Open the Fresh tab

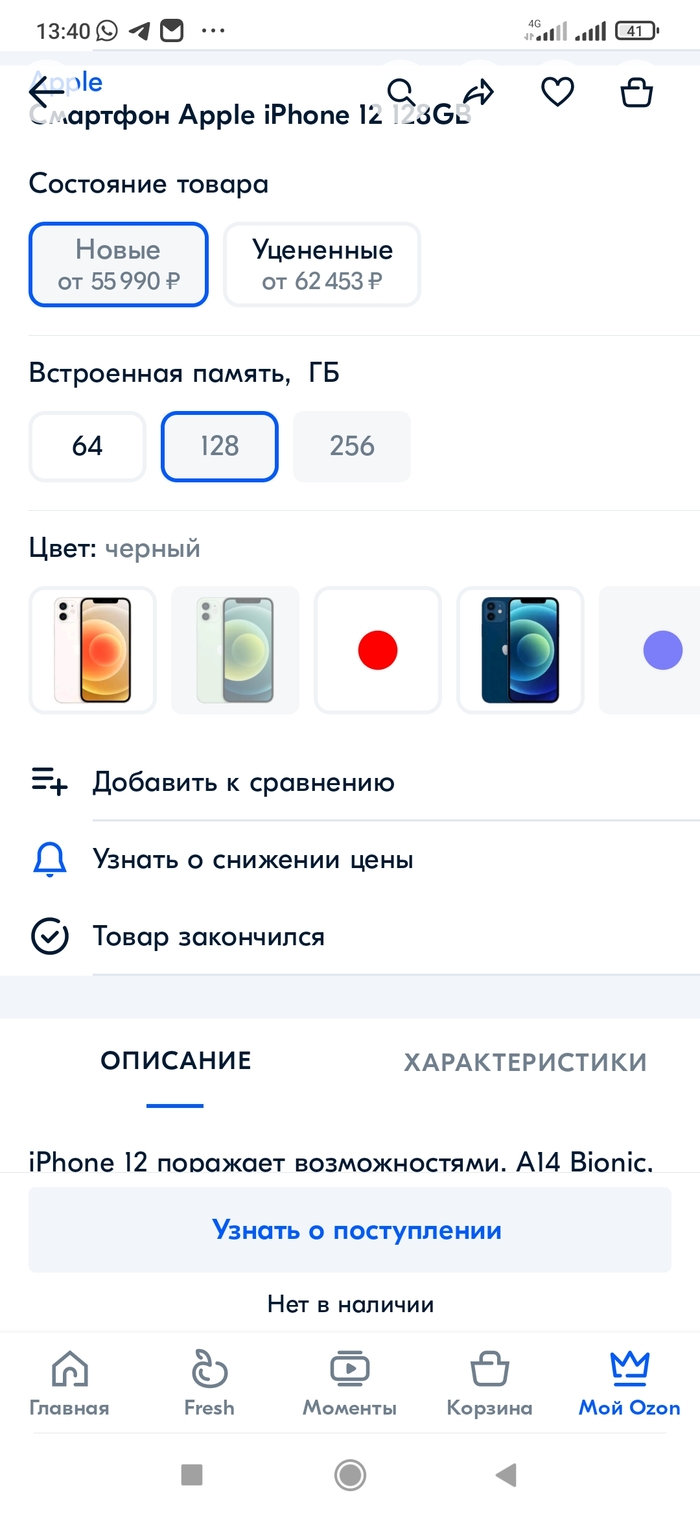209,1383
